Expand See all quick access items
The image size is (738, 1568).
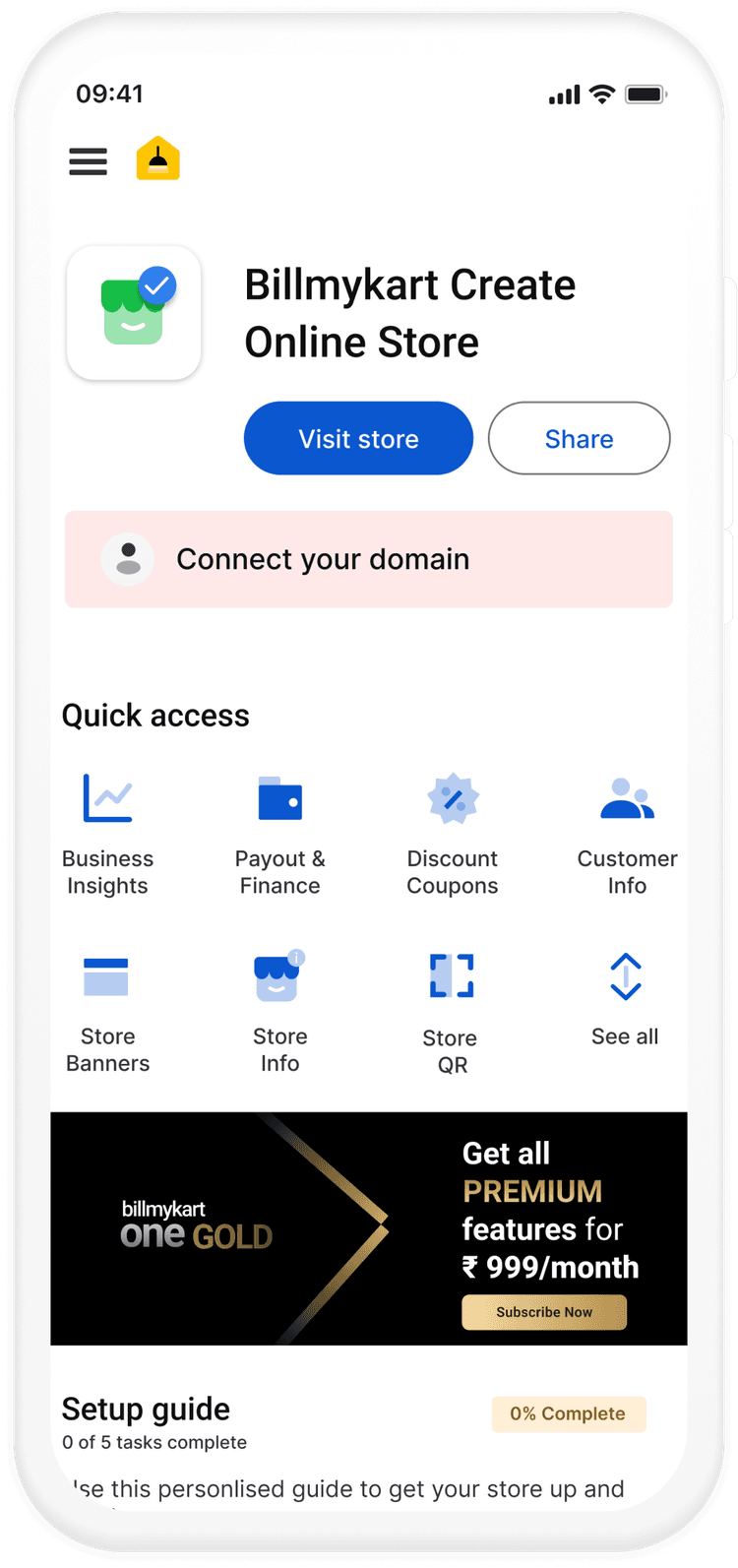(x=625, y=999)
